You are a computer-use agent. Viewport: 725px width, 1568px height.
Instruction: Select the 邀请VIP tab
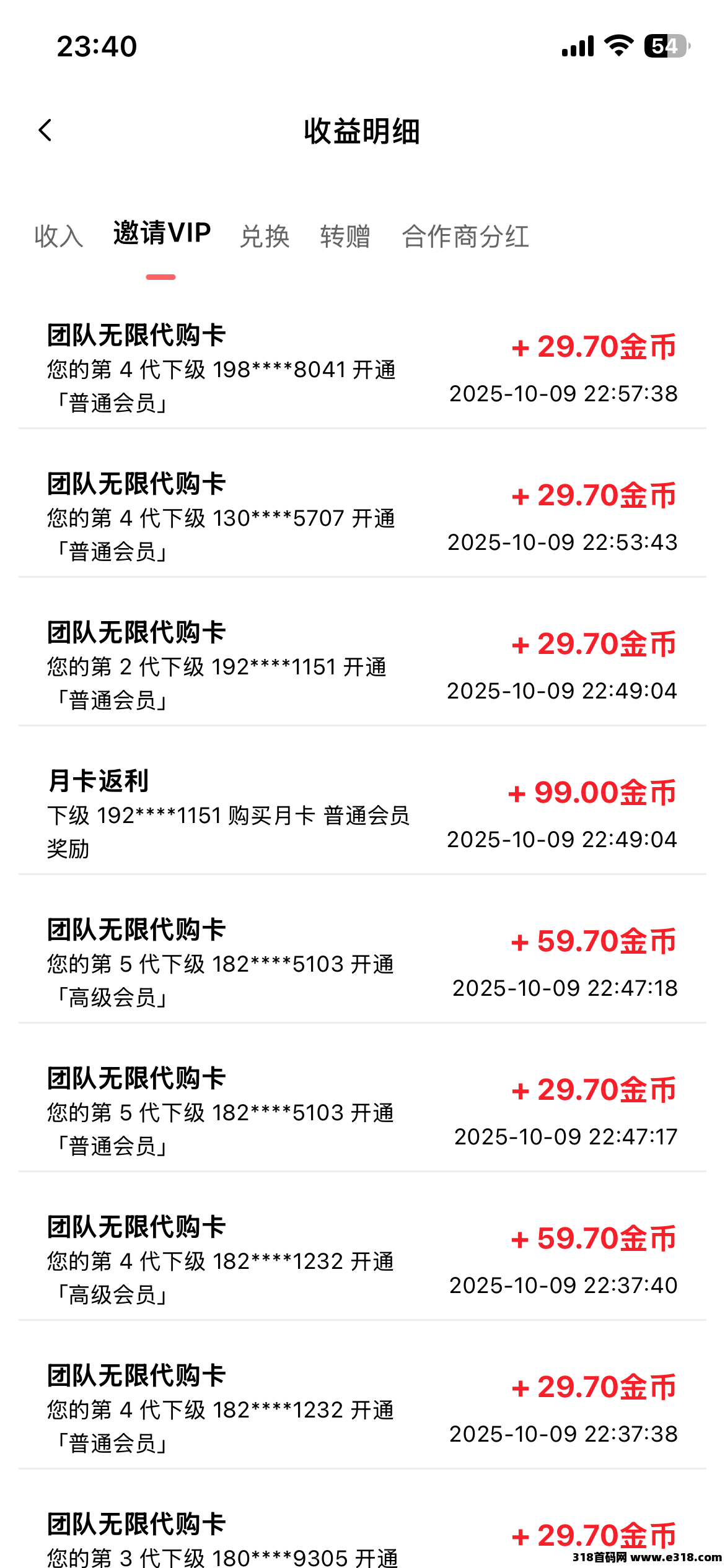(162, 233)
